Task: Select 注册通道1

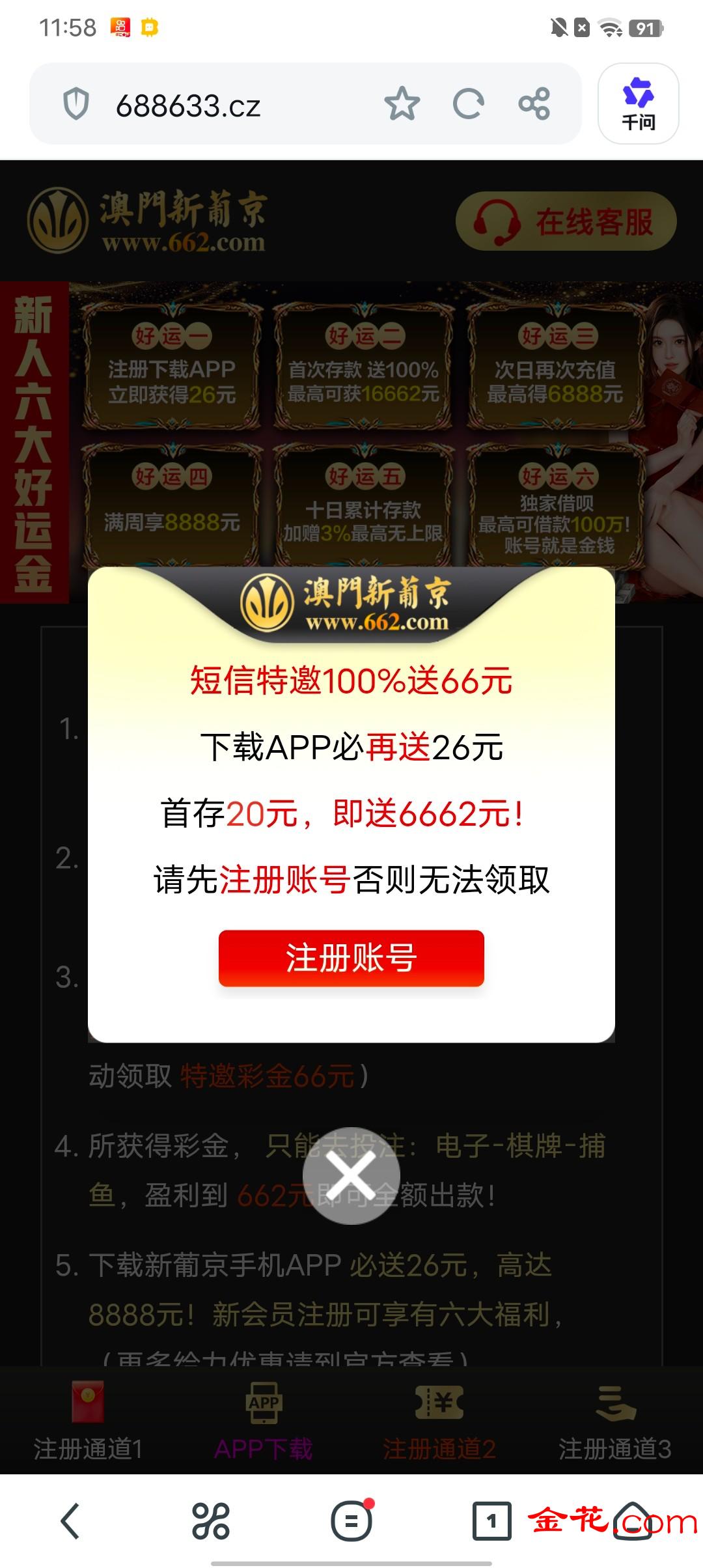Action: click(88, 1421)
